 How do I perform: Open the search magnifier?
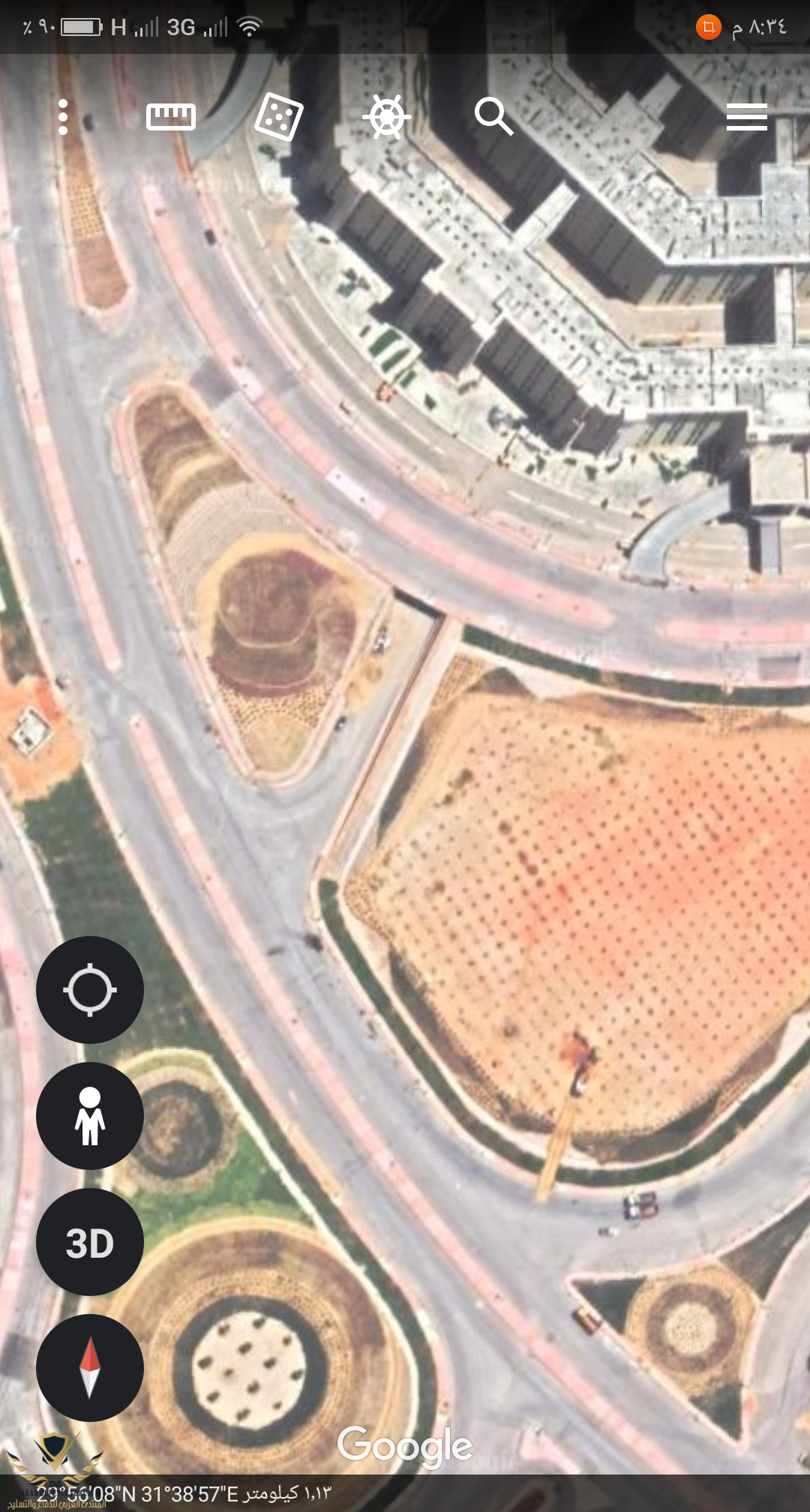[493, 116]
